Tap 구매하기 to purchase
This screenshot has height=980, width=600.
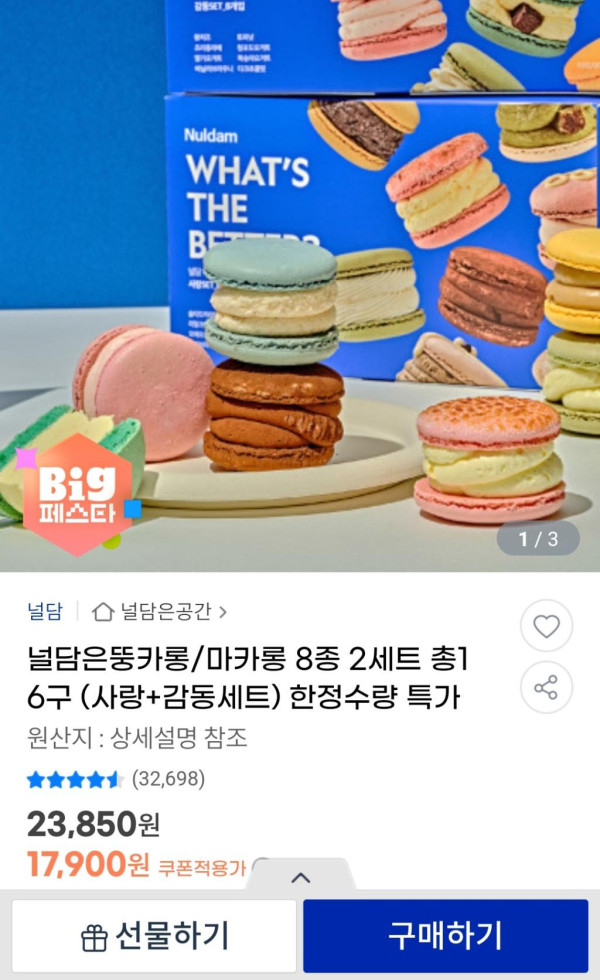coord(445,936)
